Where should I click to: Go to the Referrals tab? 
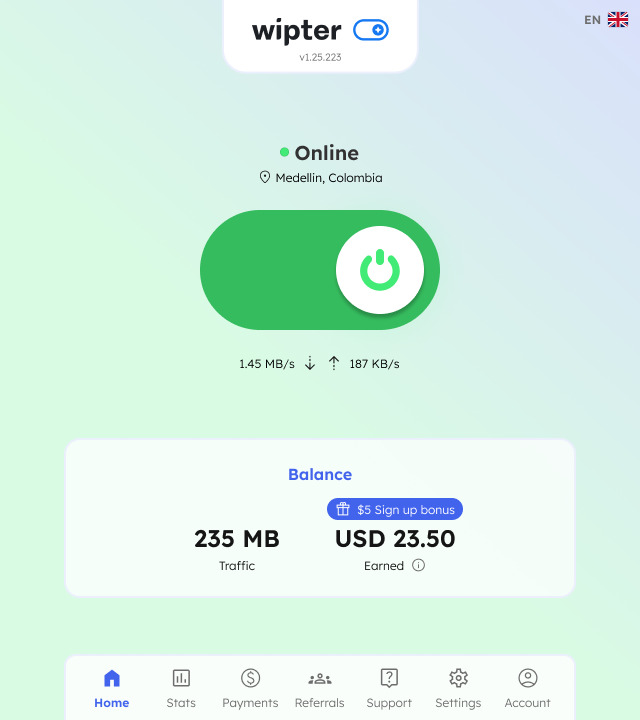tap(320, 688)
